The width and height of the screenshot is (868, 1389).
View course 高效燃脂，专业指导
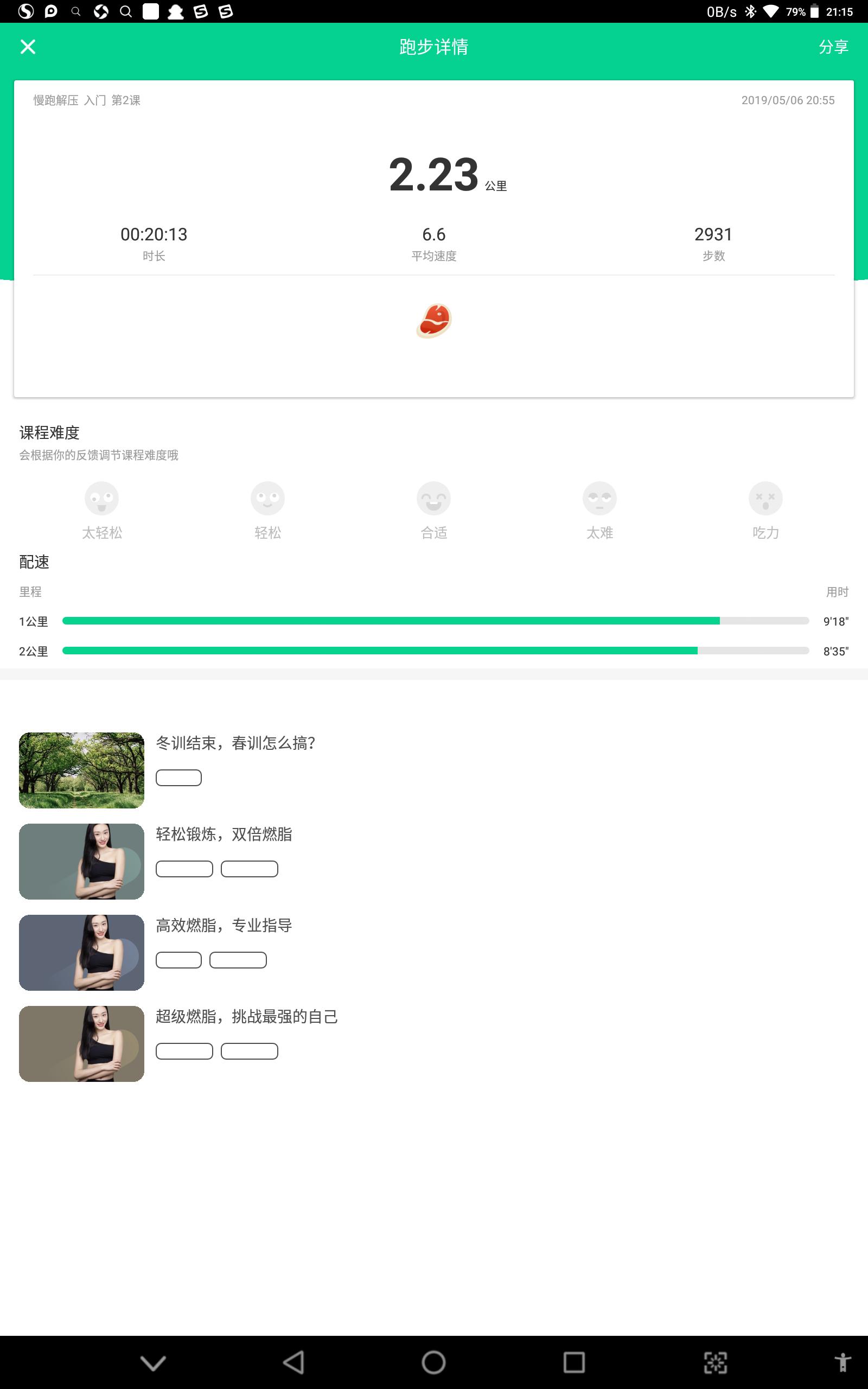tap(224, 926)
